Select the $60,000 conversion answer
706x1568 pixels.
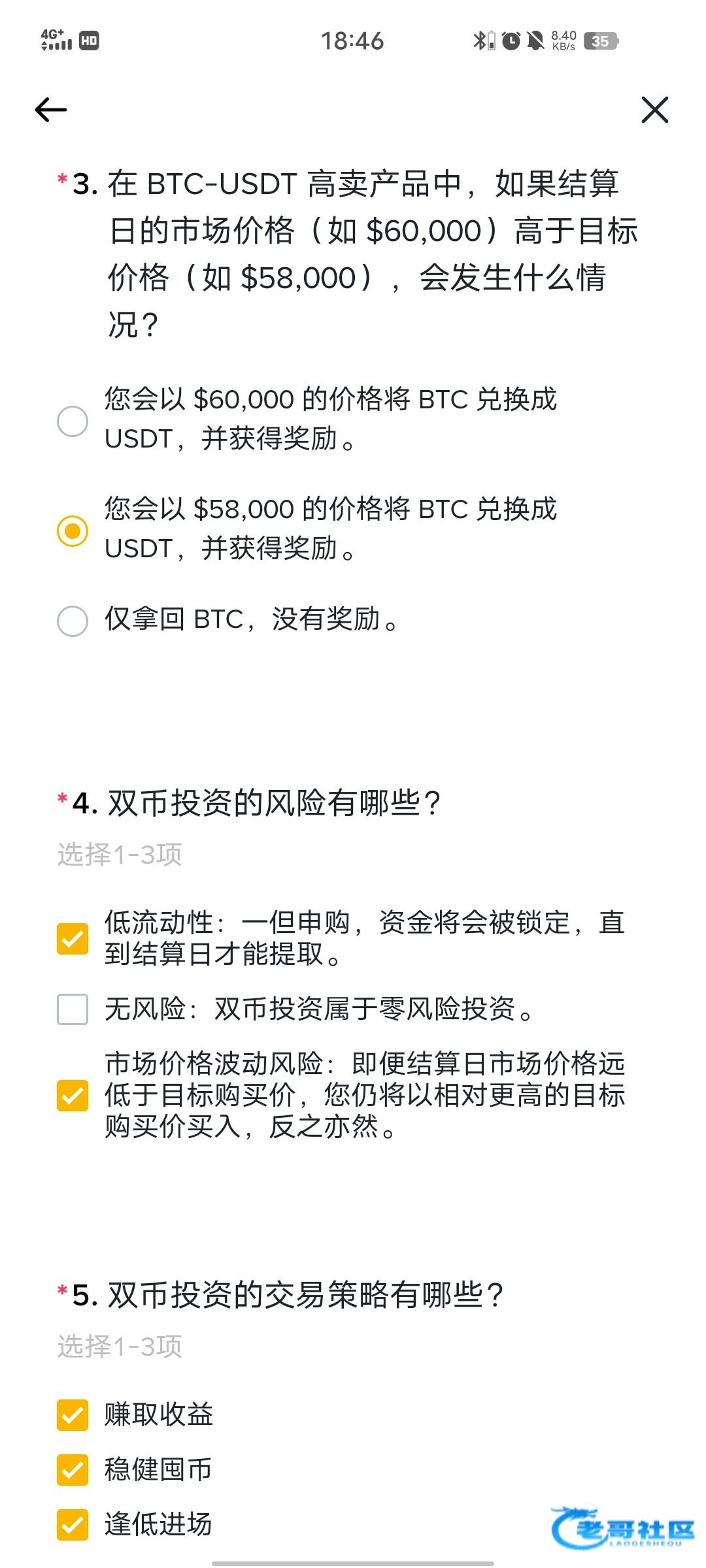(x=73, y=421)
